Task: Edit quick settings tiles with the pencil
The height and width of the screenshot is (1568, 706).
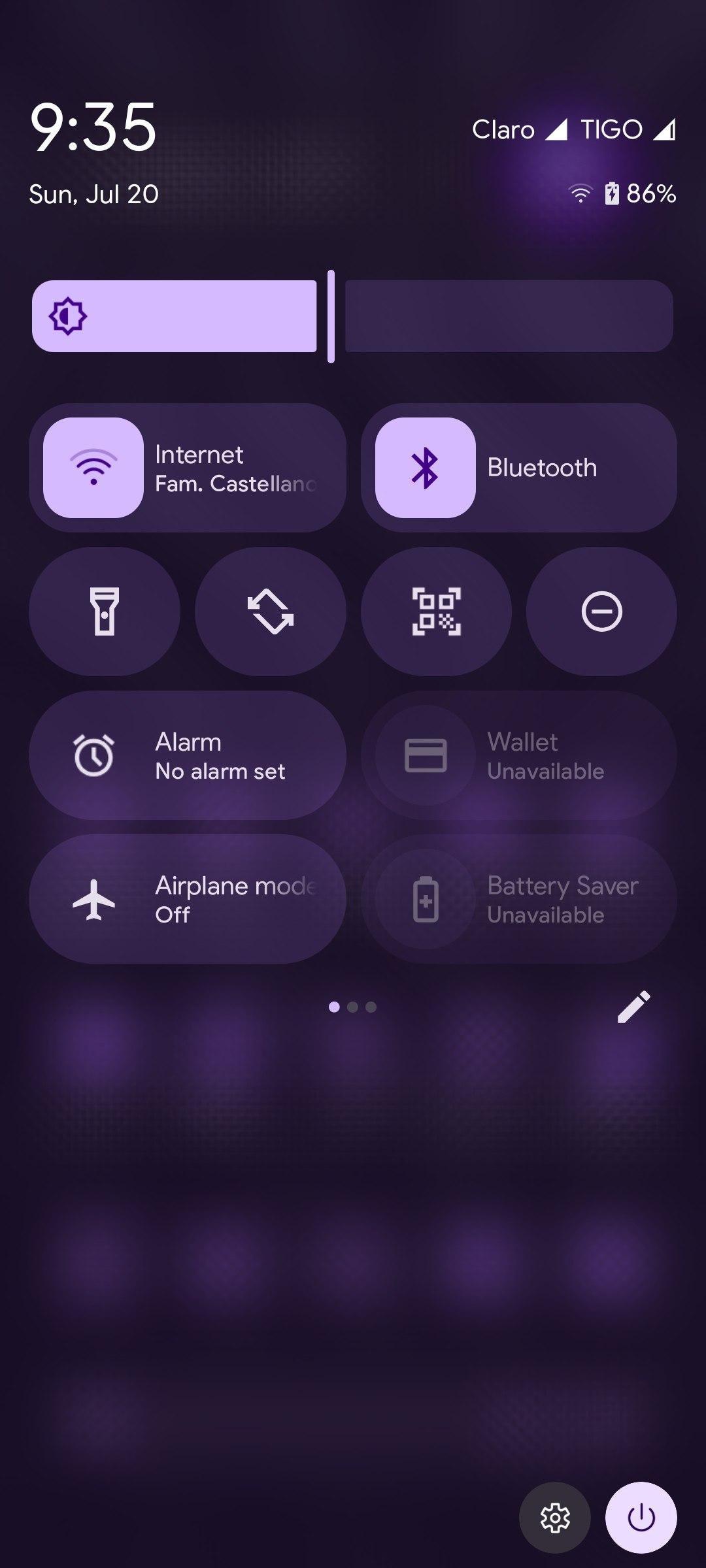Action: [x=633, y=1007]
